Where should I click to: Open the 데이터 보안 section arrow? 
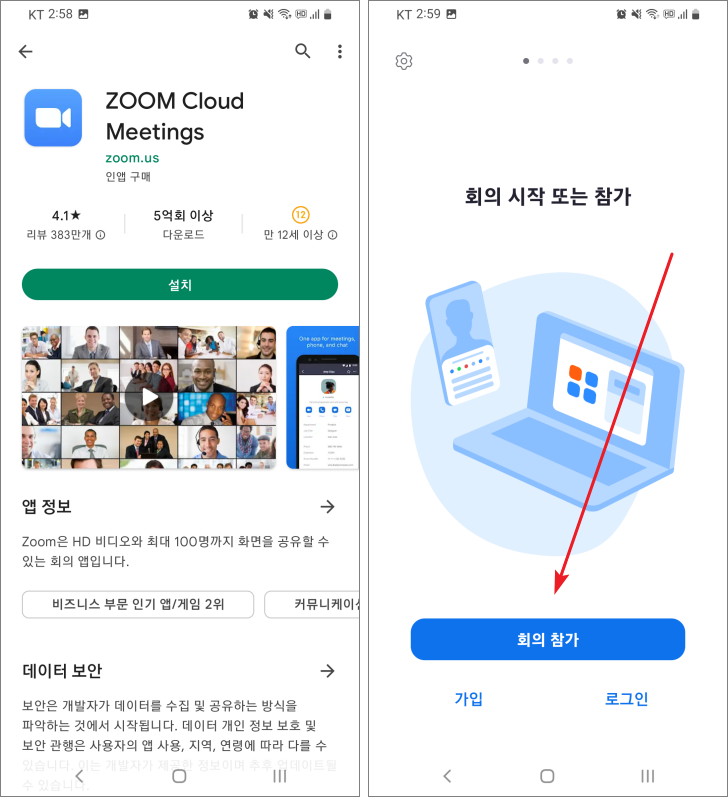coord(326,670)
